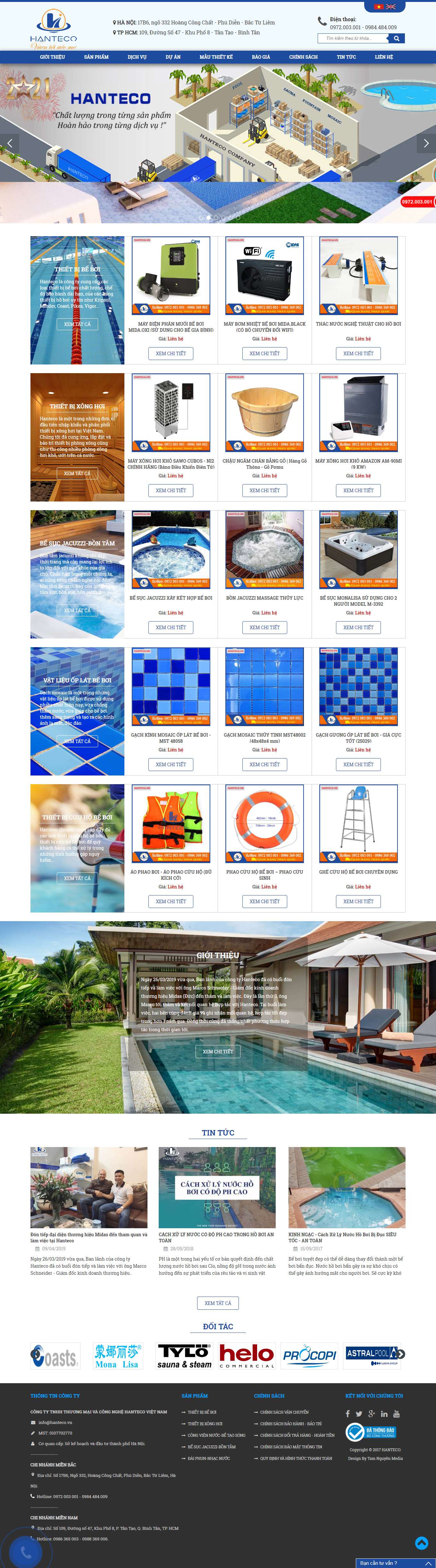This screenshot has width=436, height=1568.
Task: Open the Bồn Jacuzzi massage thủy lực image
Action: [264, 550]
